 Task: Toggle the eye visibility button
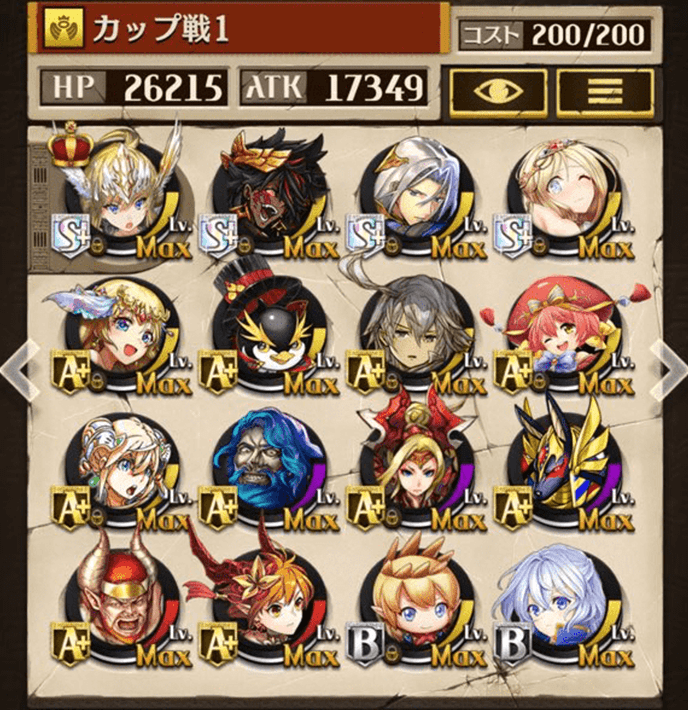[496, 92]
